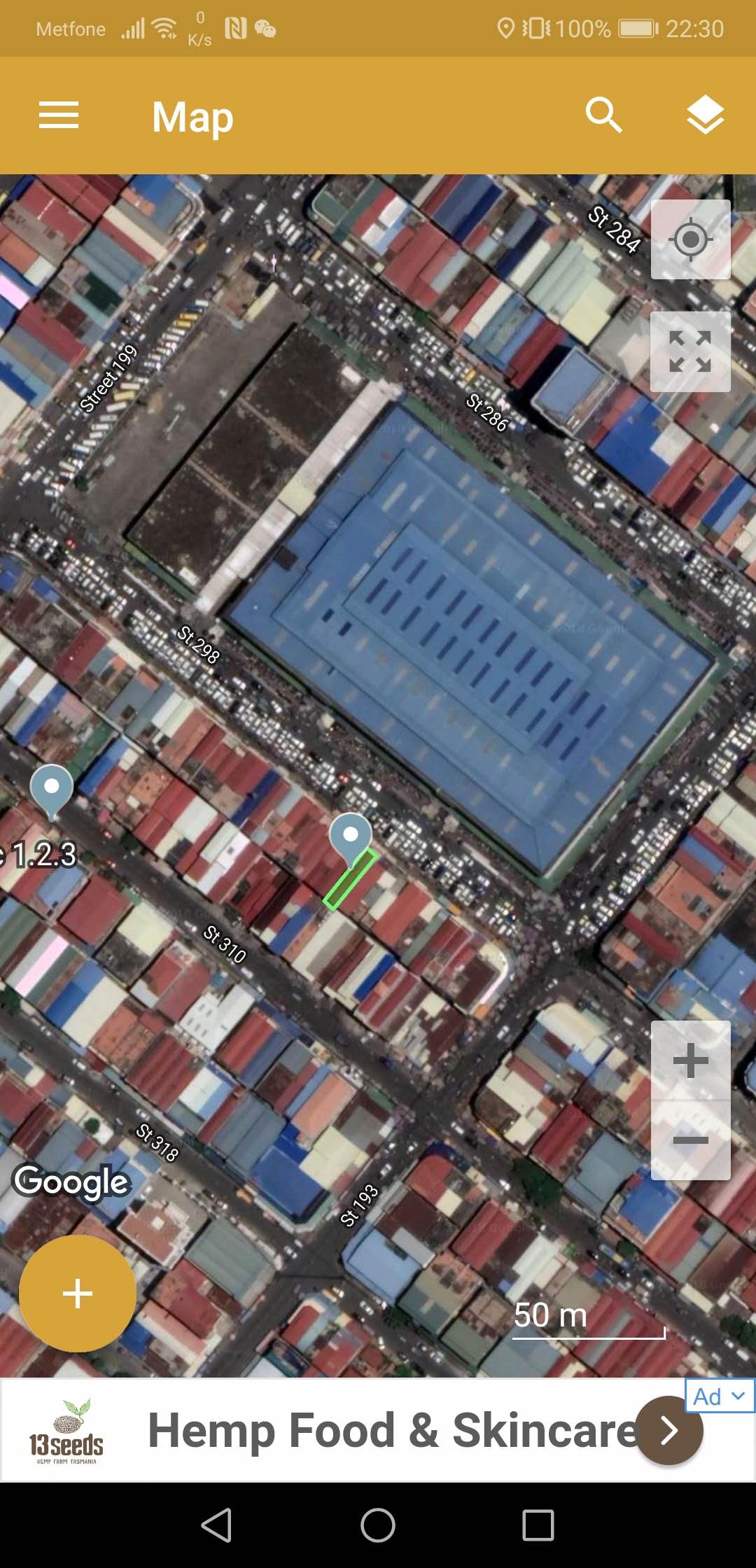Screen dimensions: 756x1568
Task: Tap the orange add floating button
Action: (78, 1294)
